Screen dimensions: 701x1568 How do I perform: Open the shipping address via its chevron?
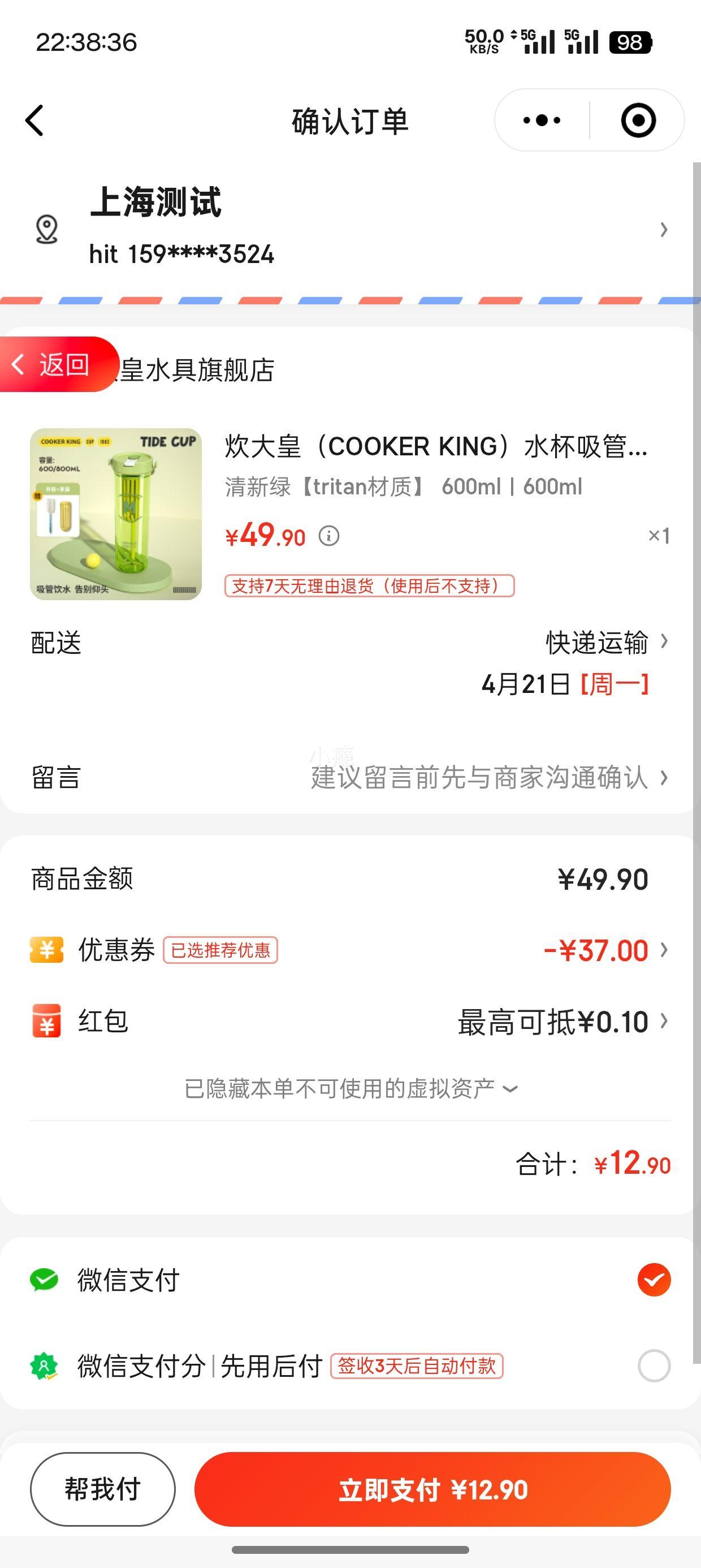coord(663,230)
